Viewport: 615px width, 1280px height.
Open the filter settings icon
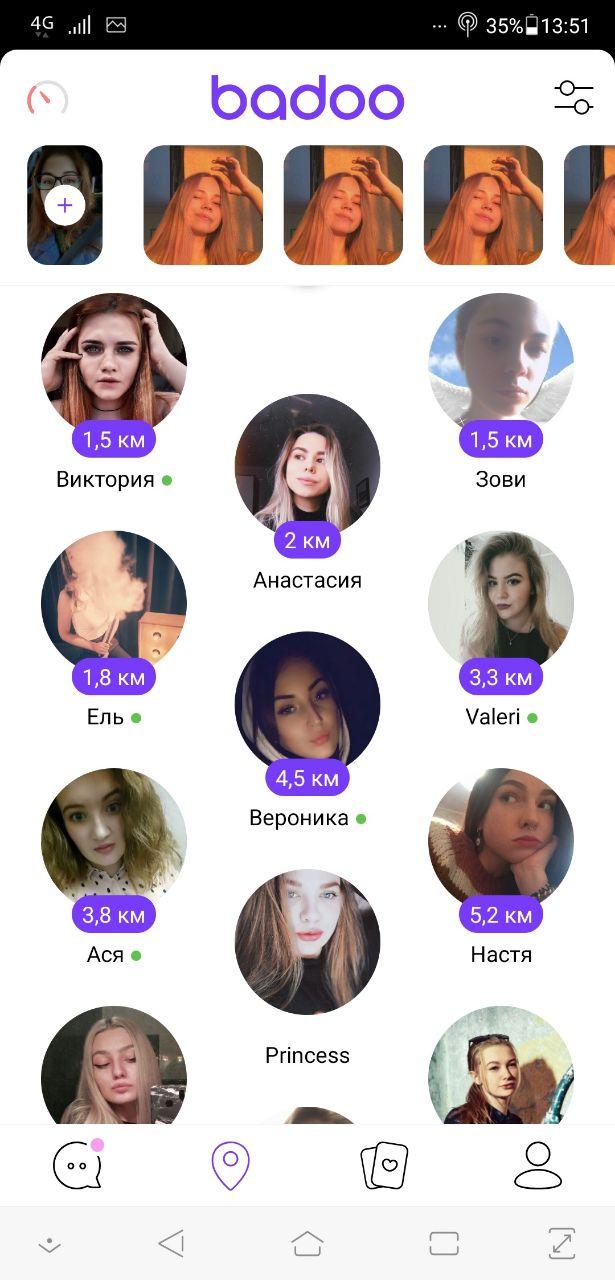(573, 97)
